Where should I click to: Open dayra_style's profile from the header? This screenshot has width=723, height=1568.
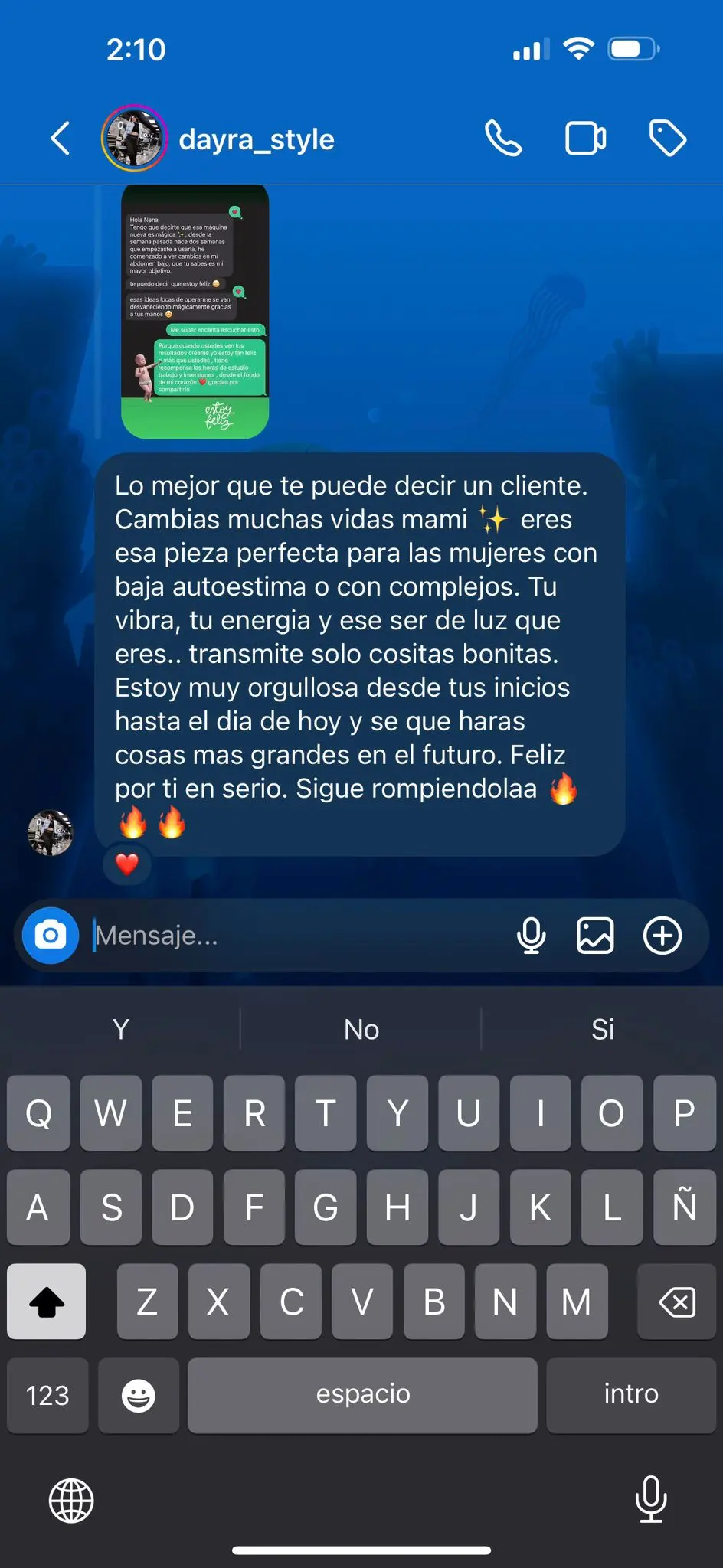pyautogui.click(x=256, y=139)
